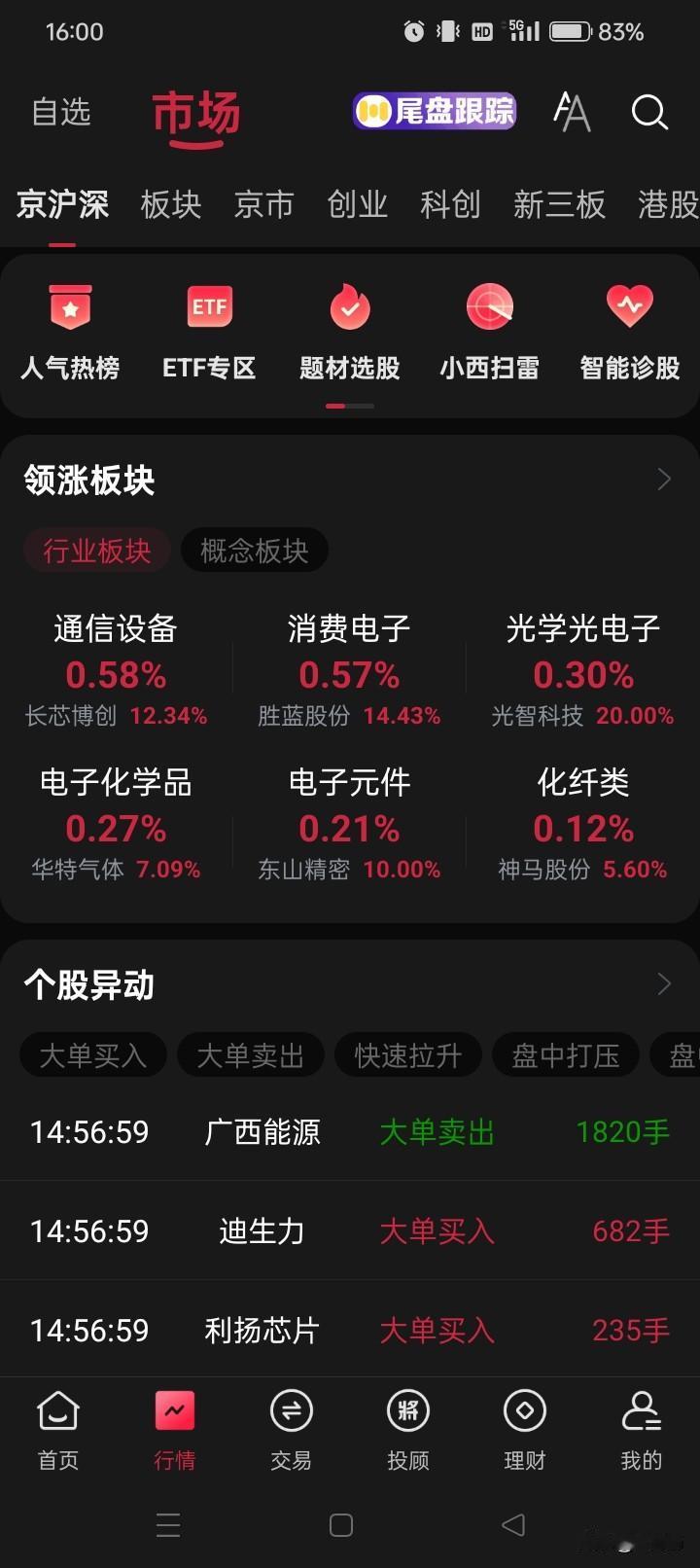
Task: Select the 概念板块 concept sector toggle
Action: (254, 550)
